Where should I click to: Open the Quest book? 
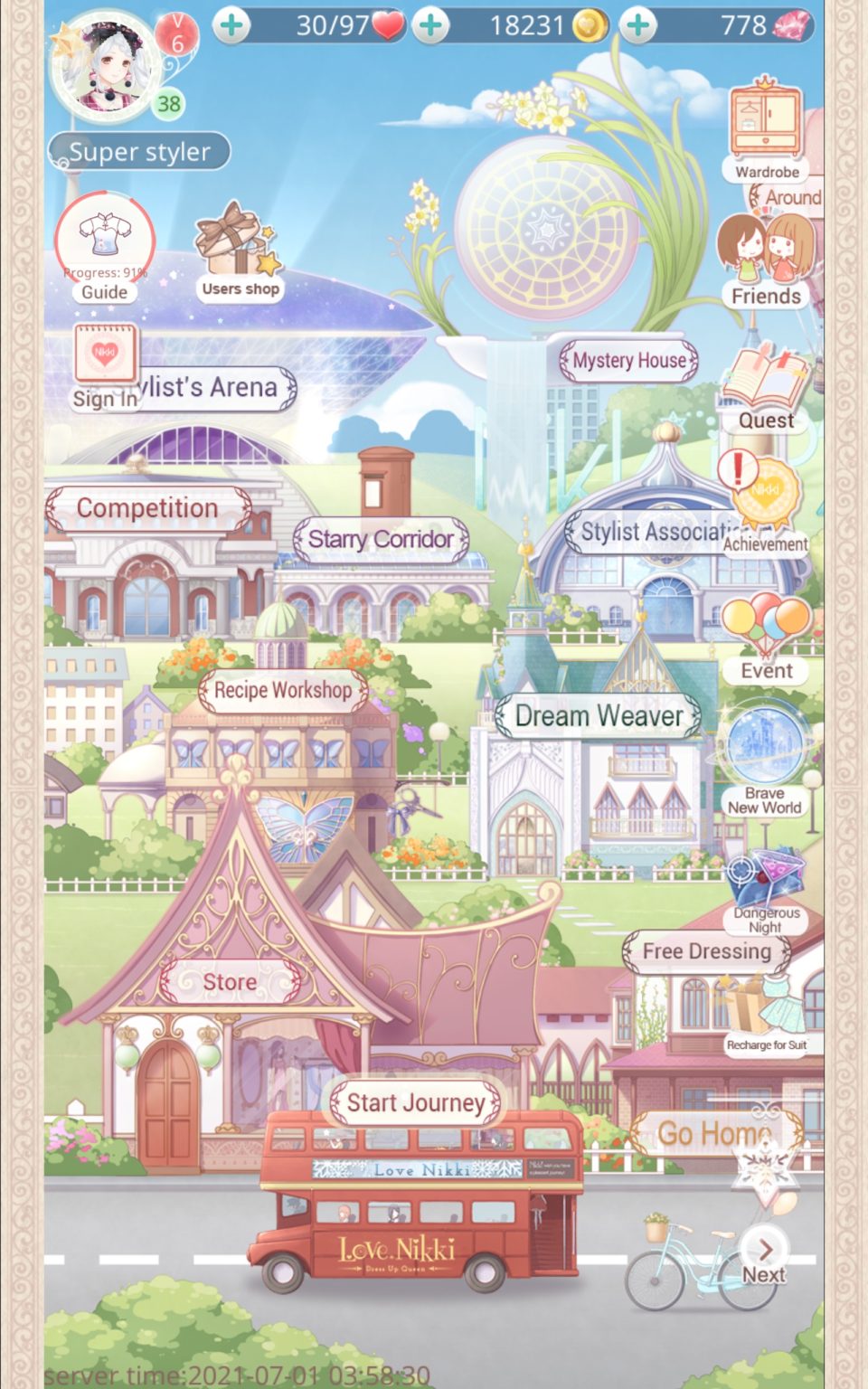[766, 389]
